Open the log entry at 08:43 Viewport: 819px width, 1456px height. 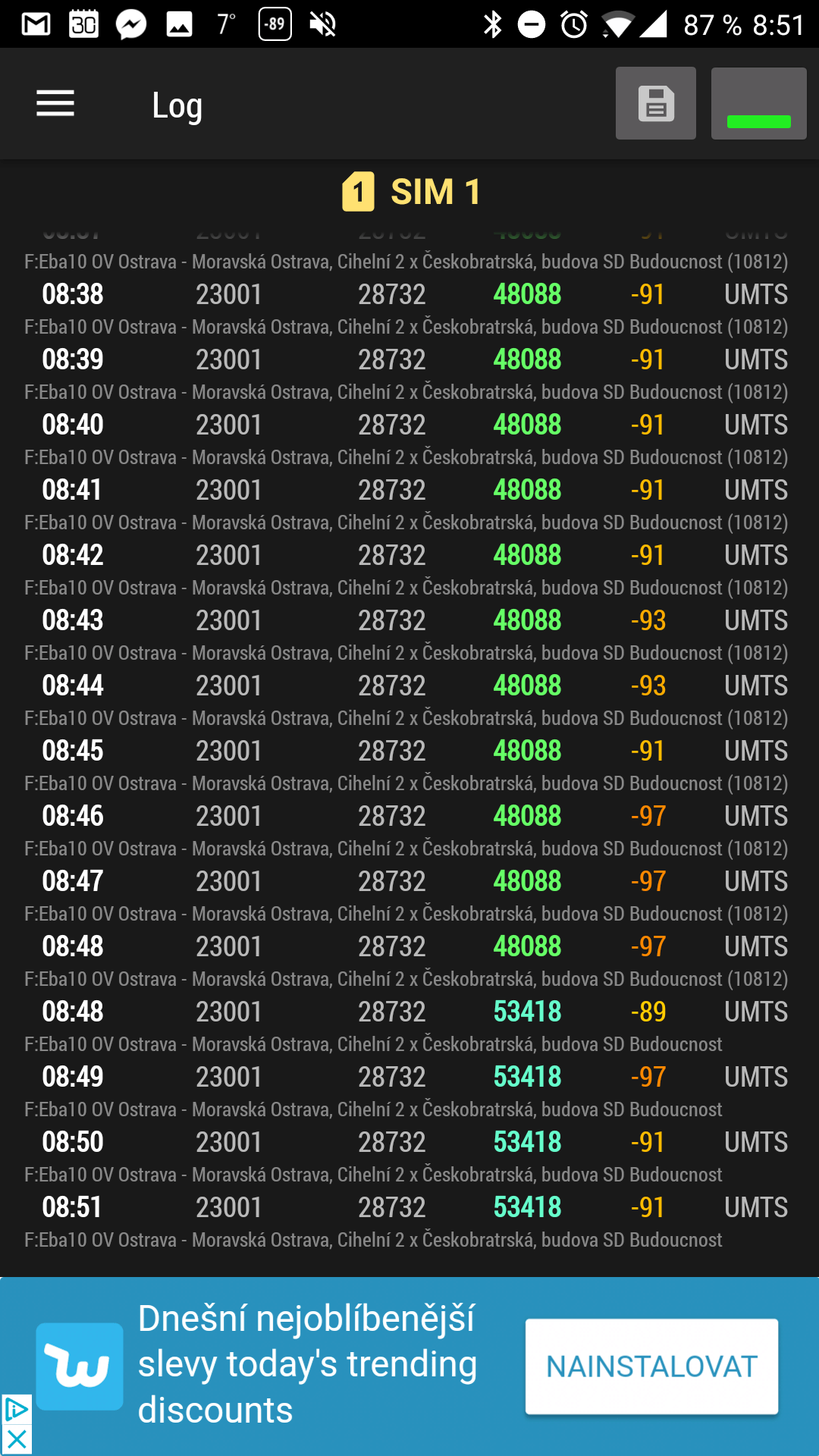point(409,635)
